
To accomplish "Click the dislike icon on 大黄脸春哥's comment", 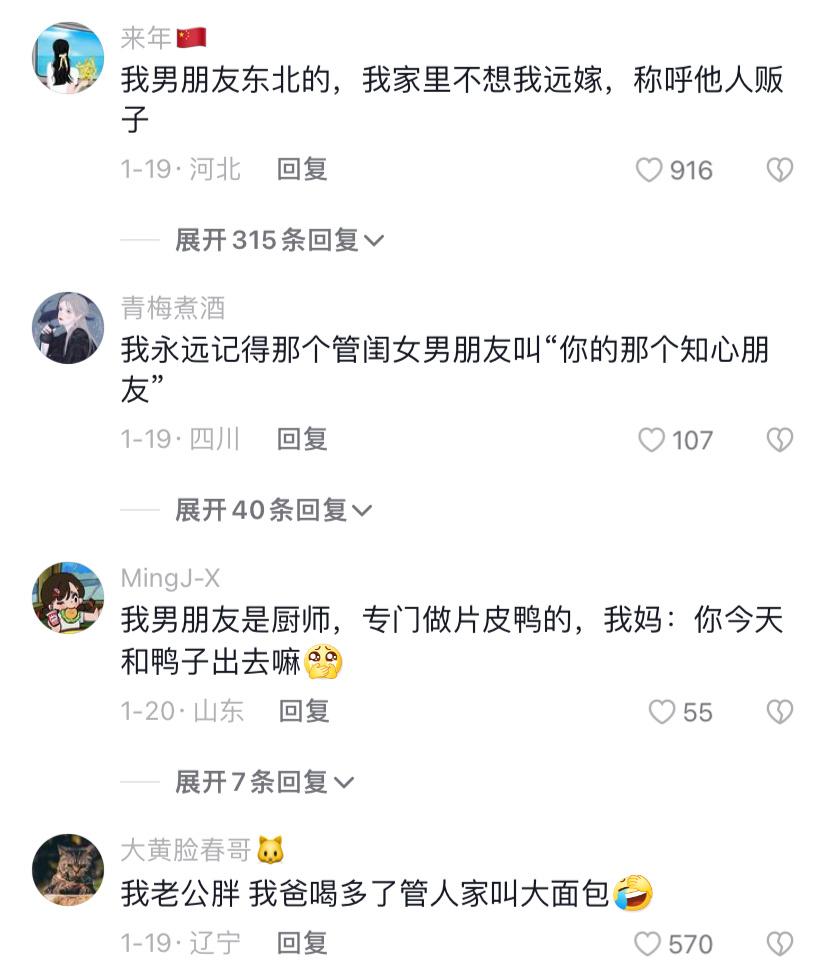I will (779, 940).
